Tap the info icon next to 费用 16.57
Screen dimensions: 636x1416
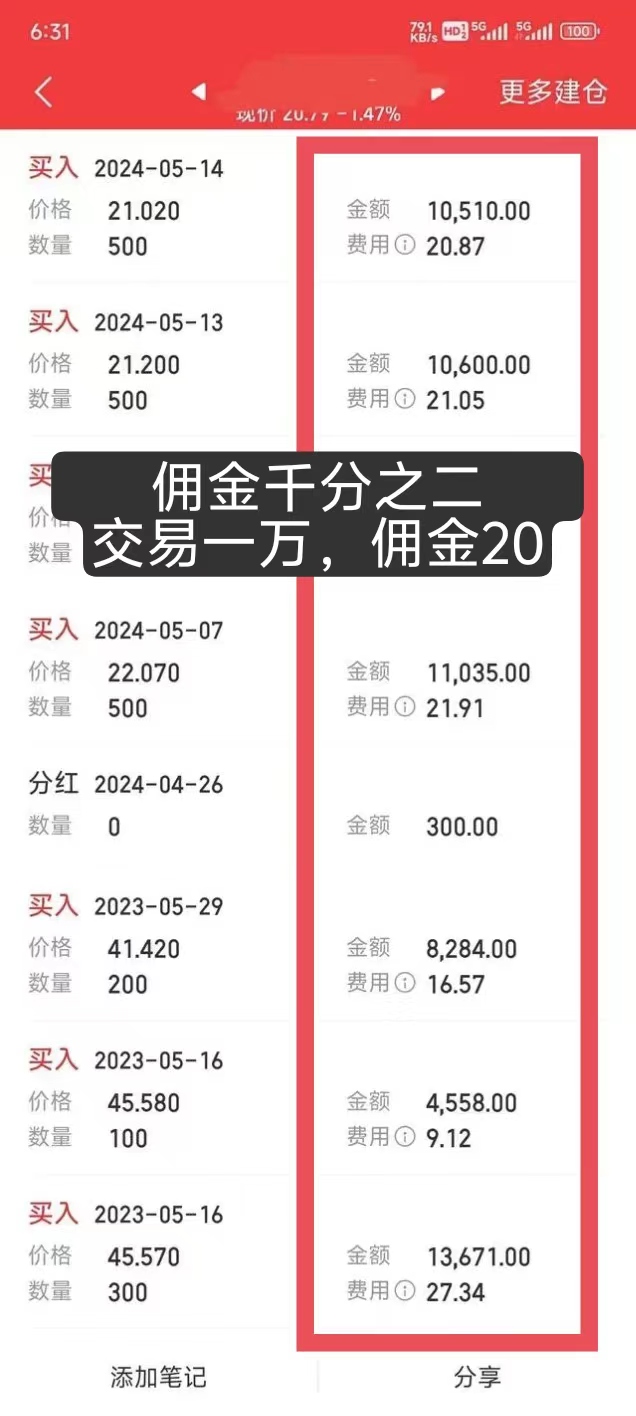pos(405,983)
